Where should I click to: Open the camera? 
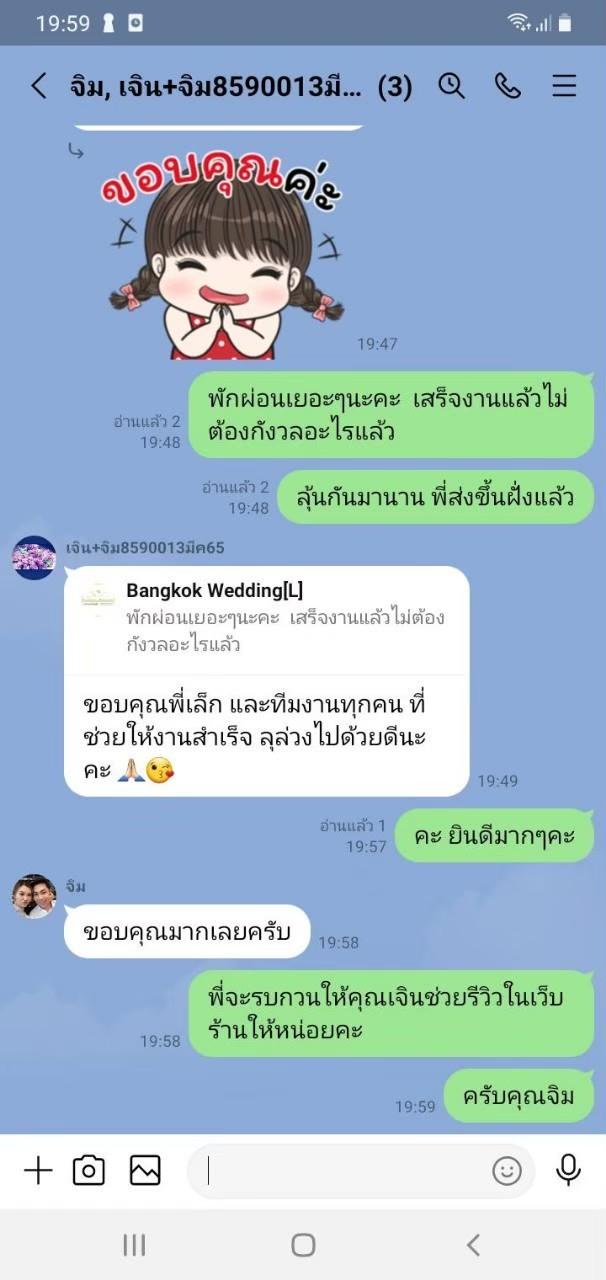click(89, 1170)
